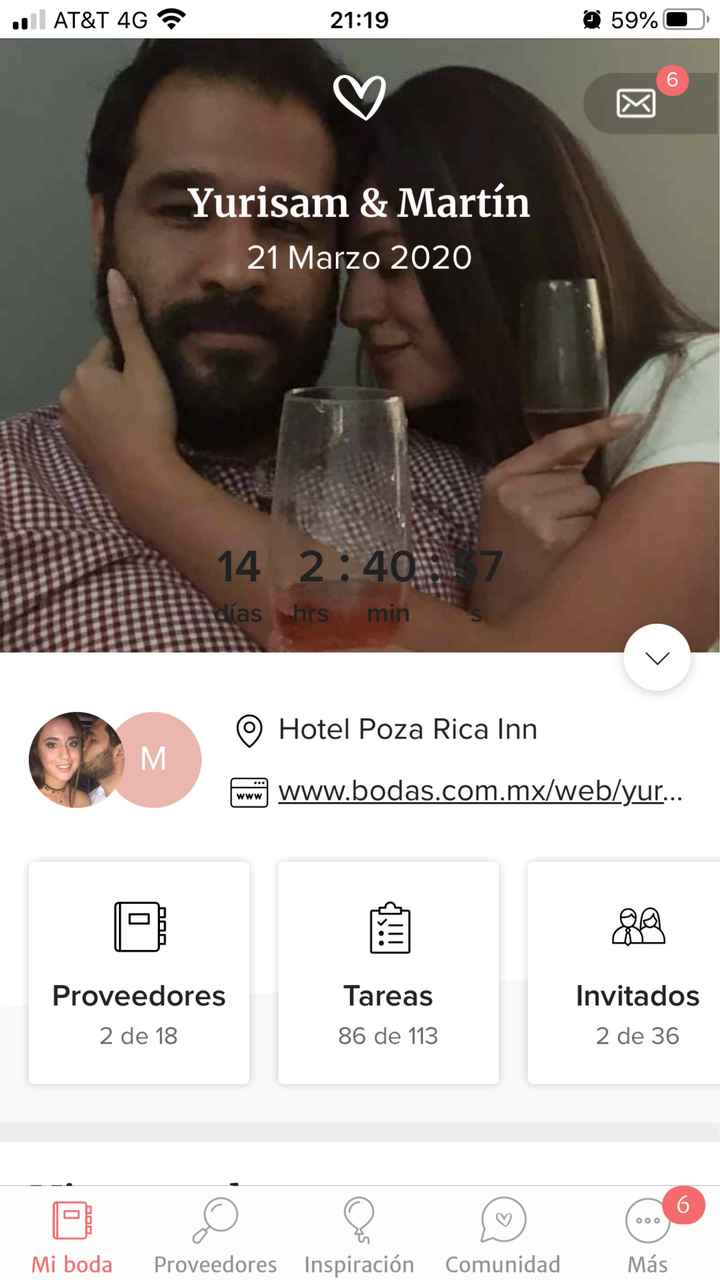Tap the couple's profile photo avatar

(x=75, y=760)
